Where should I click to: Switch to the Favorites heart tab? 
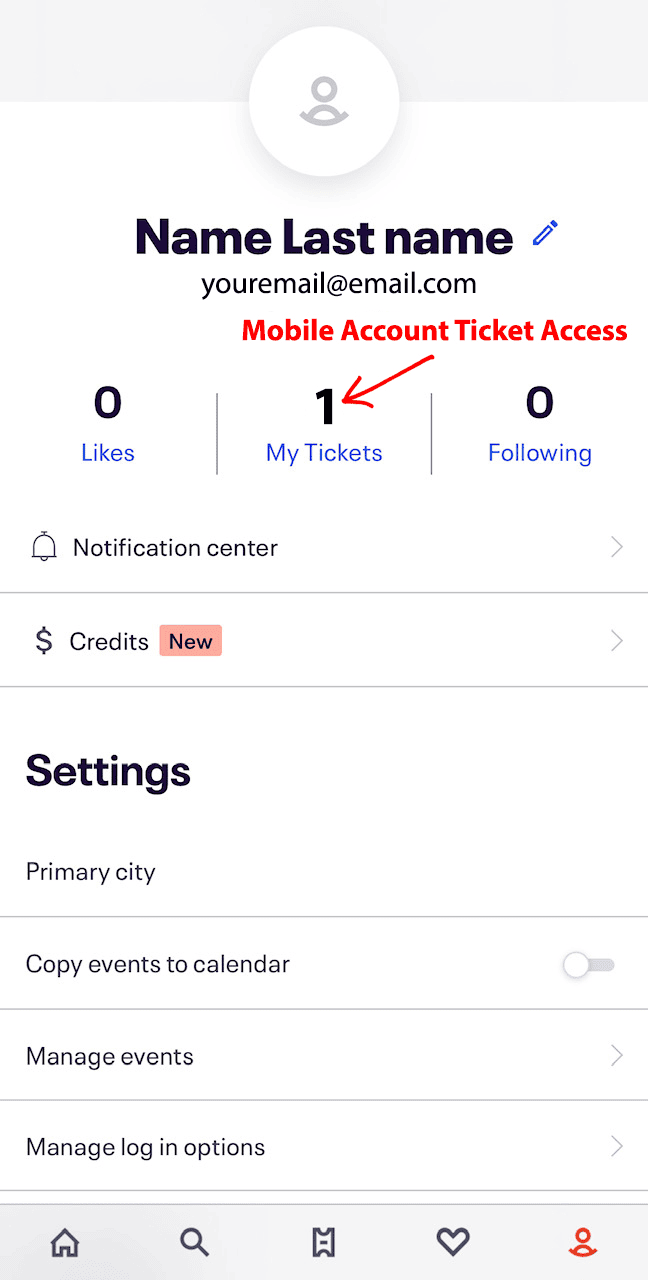tap(453, 1243)
